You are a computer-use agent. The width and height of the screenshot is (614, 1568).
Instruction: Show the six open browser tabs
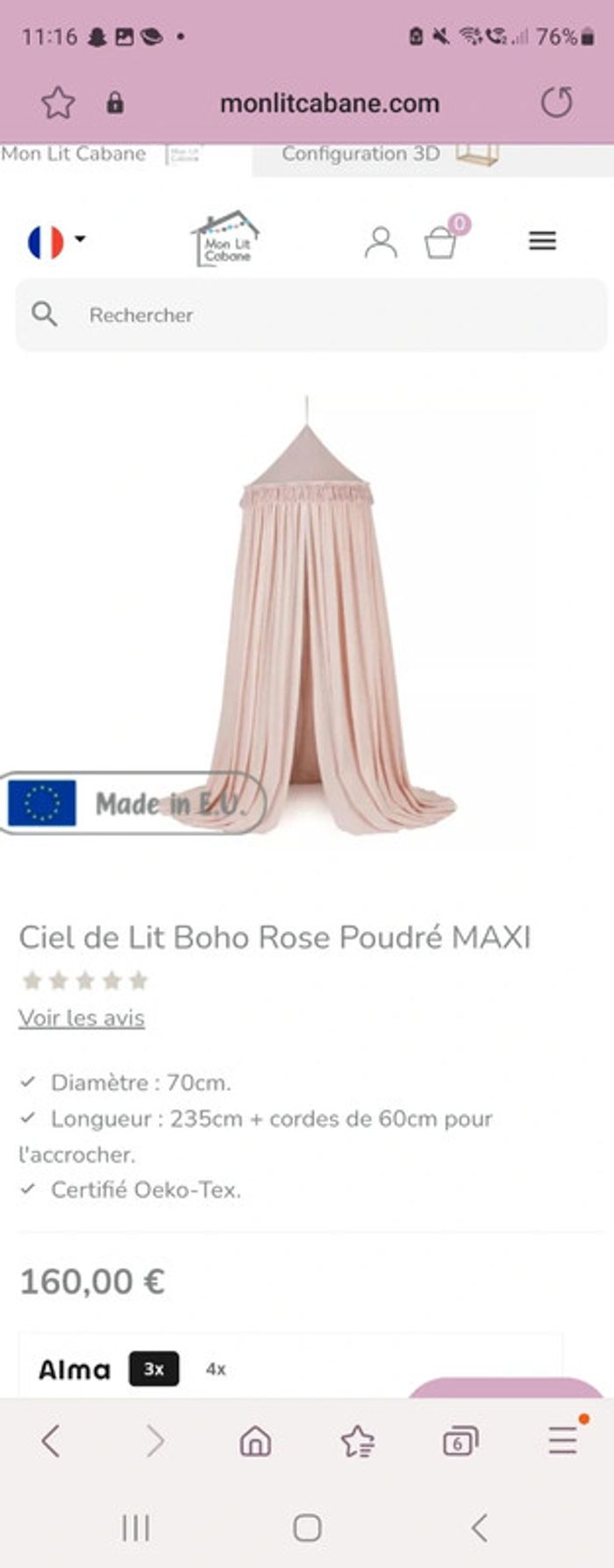(460, 1441)
